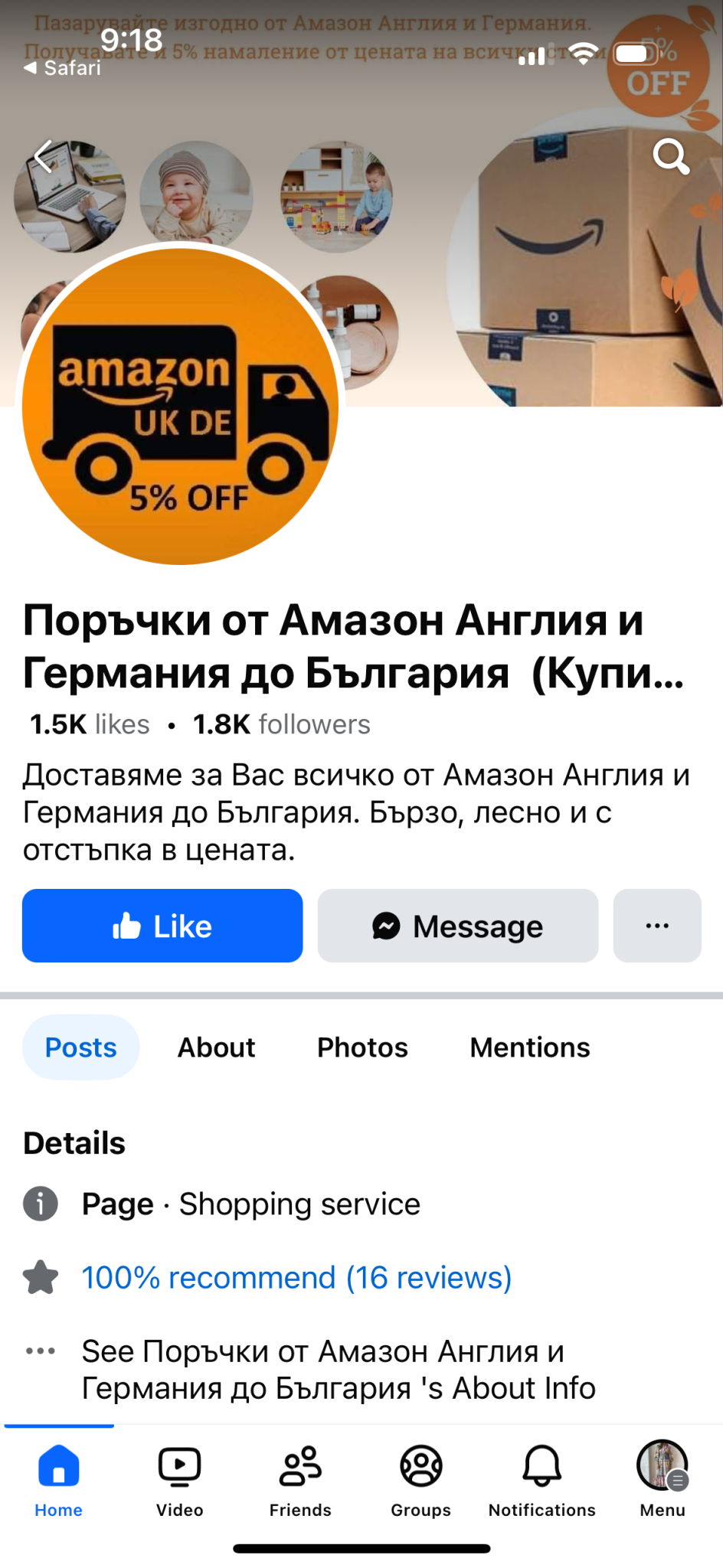Check the Notifications bell tab
The height and width of the screenshot is (1568, 723).
[x=541, y=1479]
